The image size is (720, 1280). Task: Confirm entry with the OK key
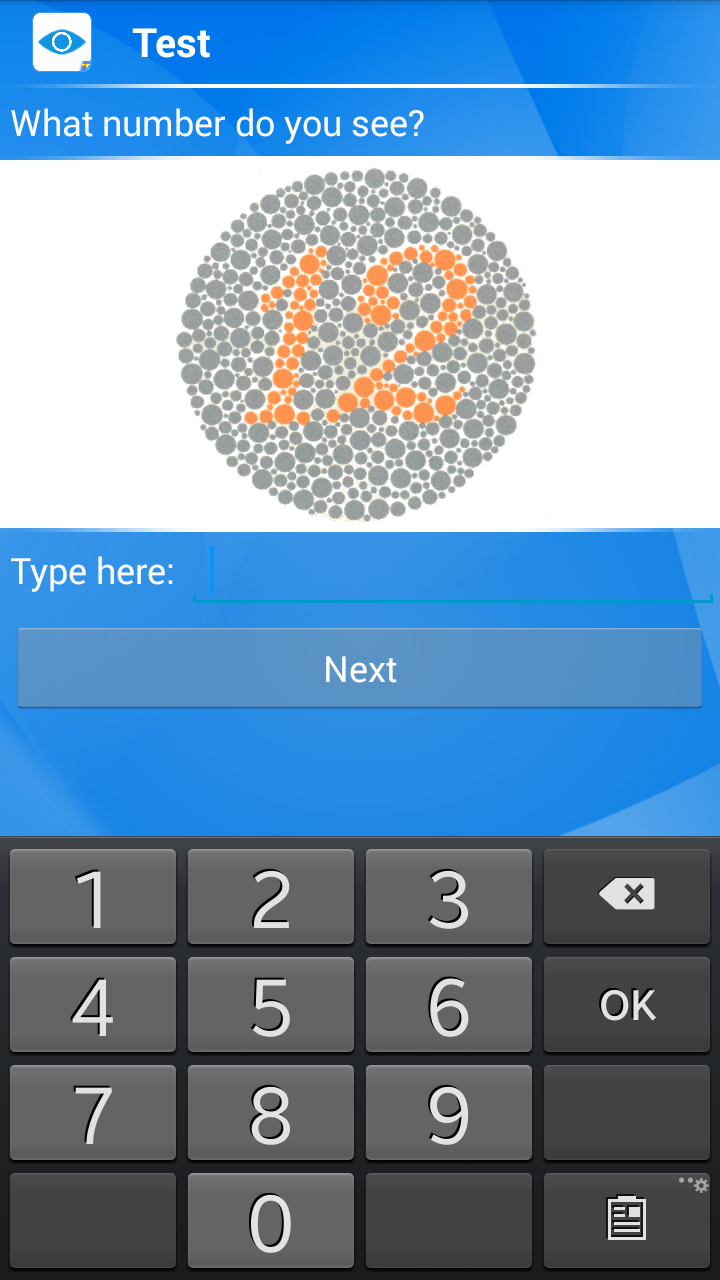tap(627, 1005)
